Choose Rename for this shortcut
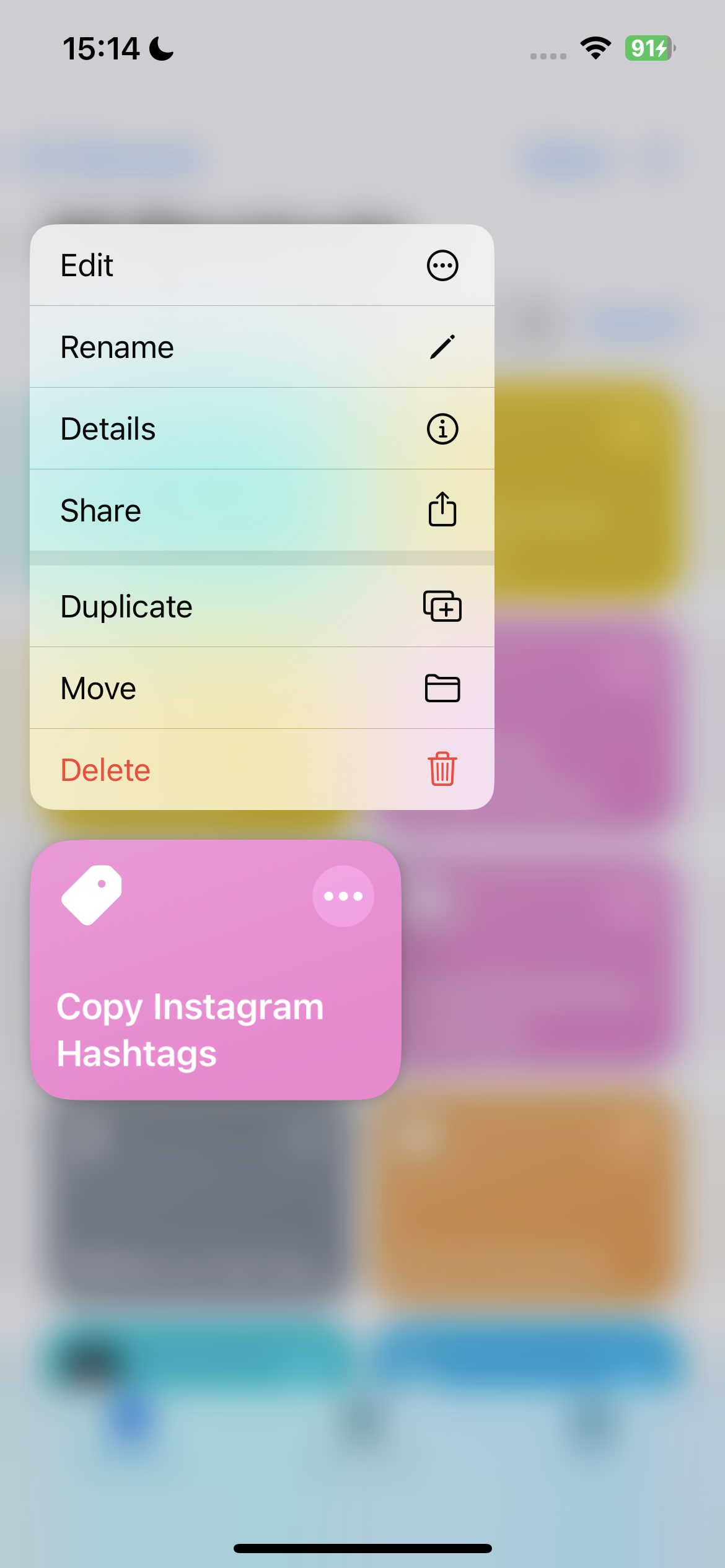The height and width of the screenshot is (1568, 725). coord(261,347)
